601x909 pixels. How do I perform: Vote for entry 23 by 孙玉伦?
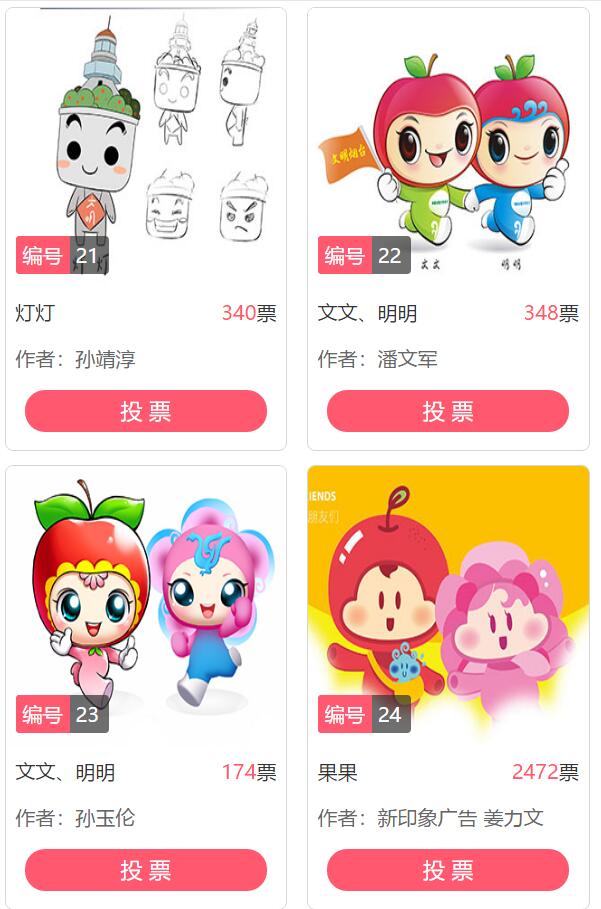tap(146, 870)
